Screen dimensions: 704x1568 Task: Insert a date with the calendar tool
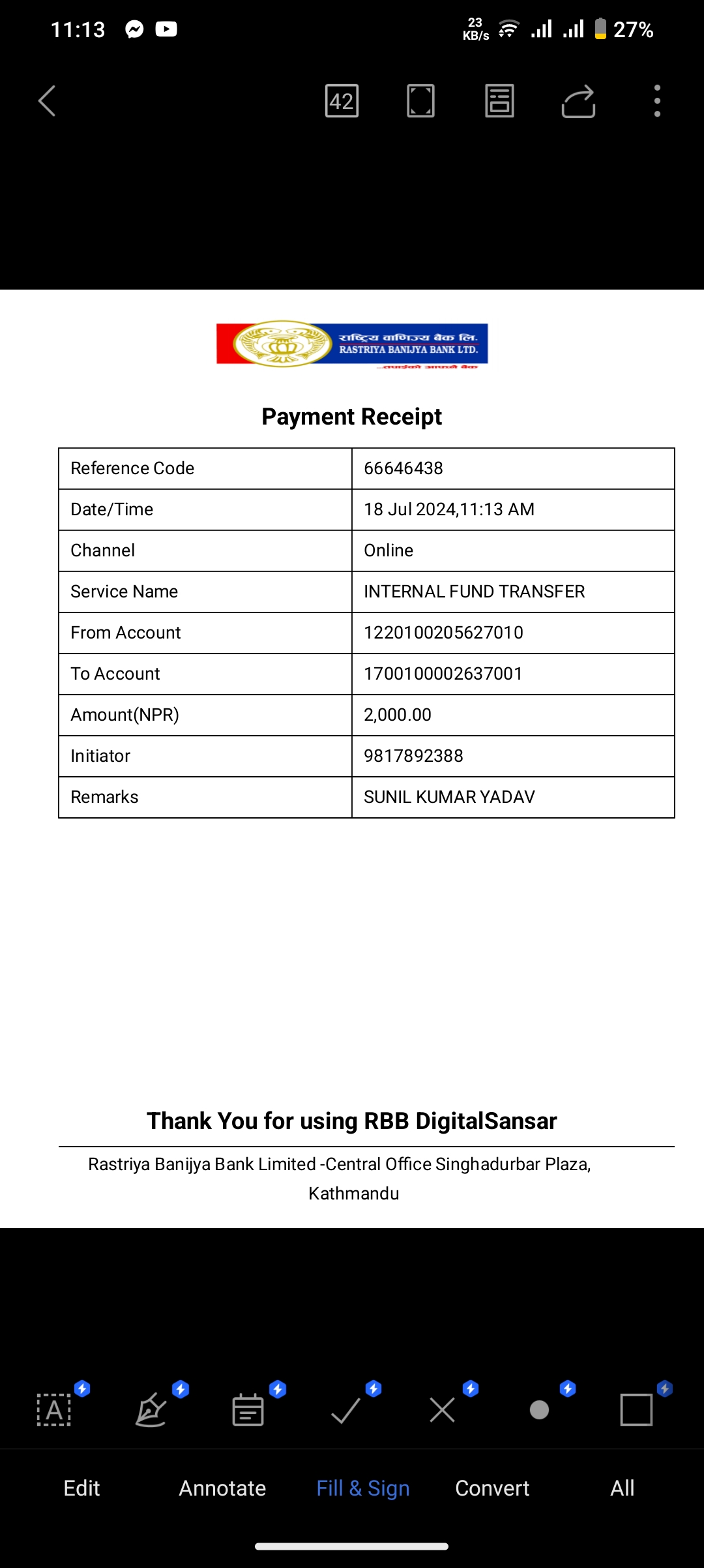pyautogui.click(x=248, y=1410)
